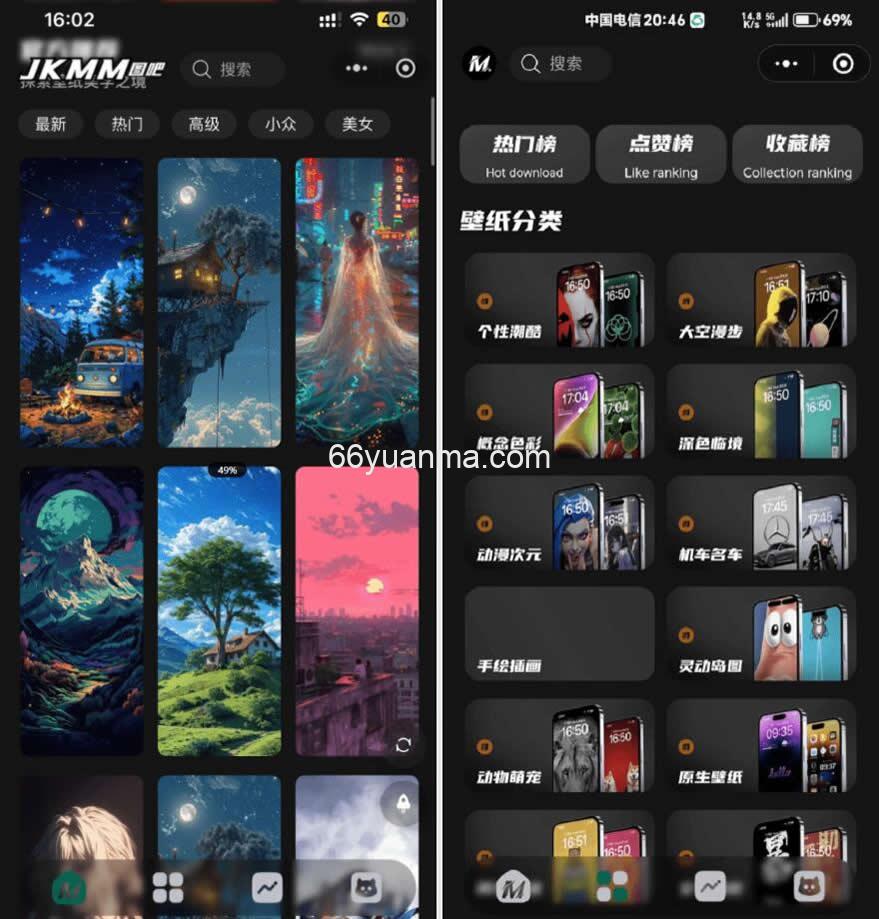This screenshot has height=919, width=879.
Task: Switch to the 最新 tab
Action: 49,125
